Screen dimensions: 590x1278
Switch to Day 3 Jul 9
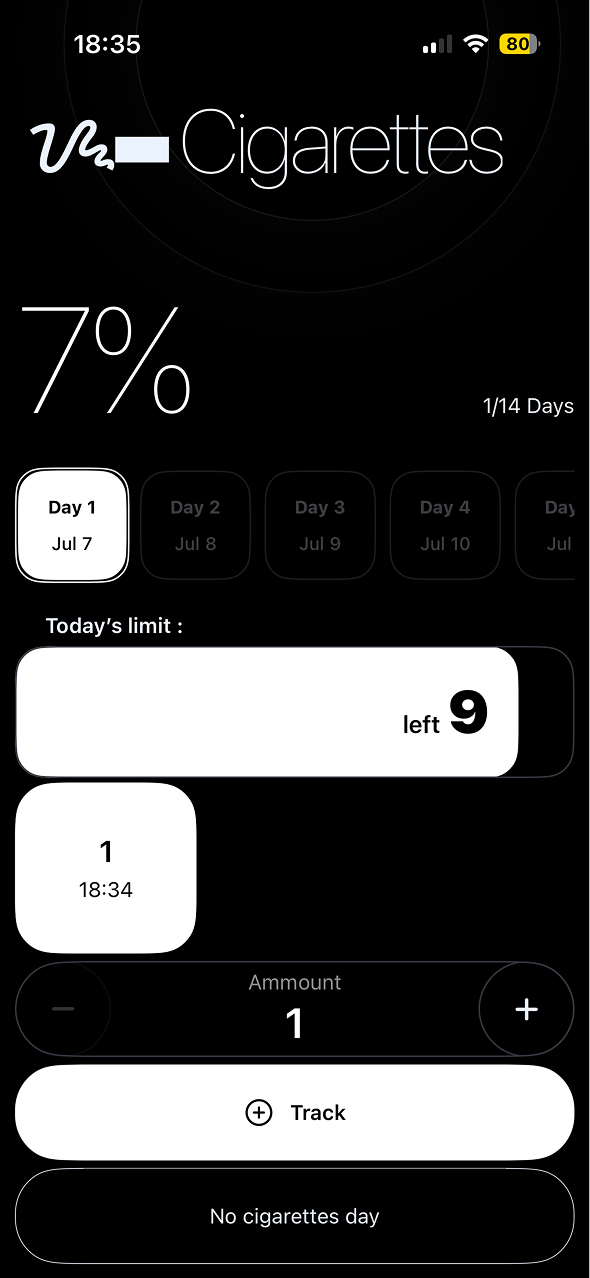[x=319, y=525]
